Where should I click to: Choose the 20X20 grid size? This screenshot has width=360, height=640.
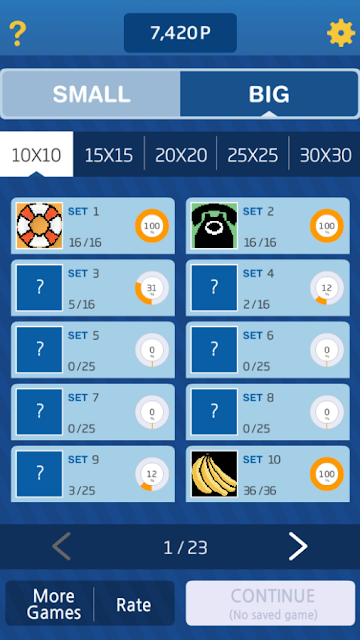tap(181, 155)
